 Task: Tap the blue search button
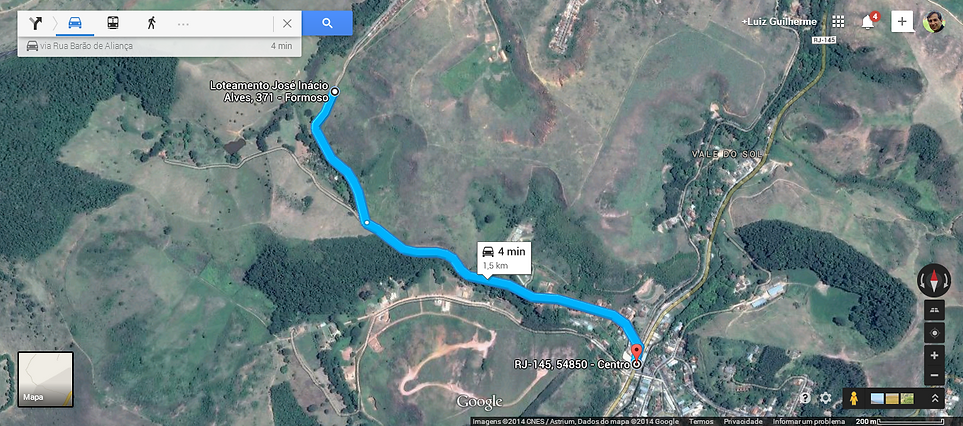327,22
